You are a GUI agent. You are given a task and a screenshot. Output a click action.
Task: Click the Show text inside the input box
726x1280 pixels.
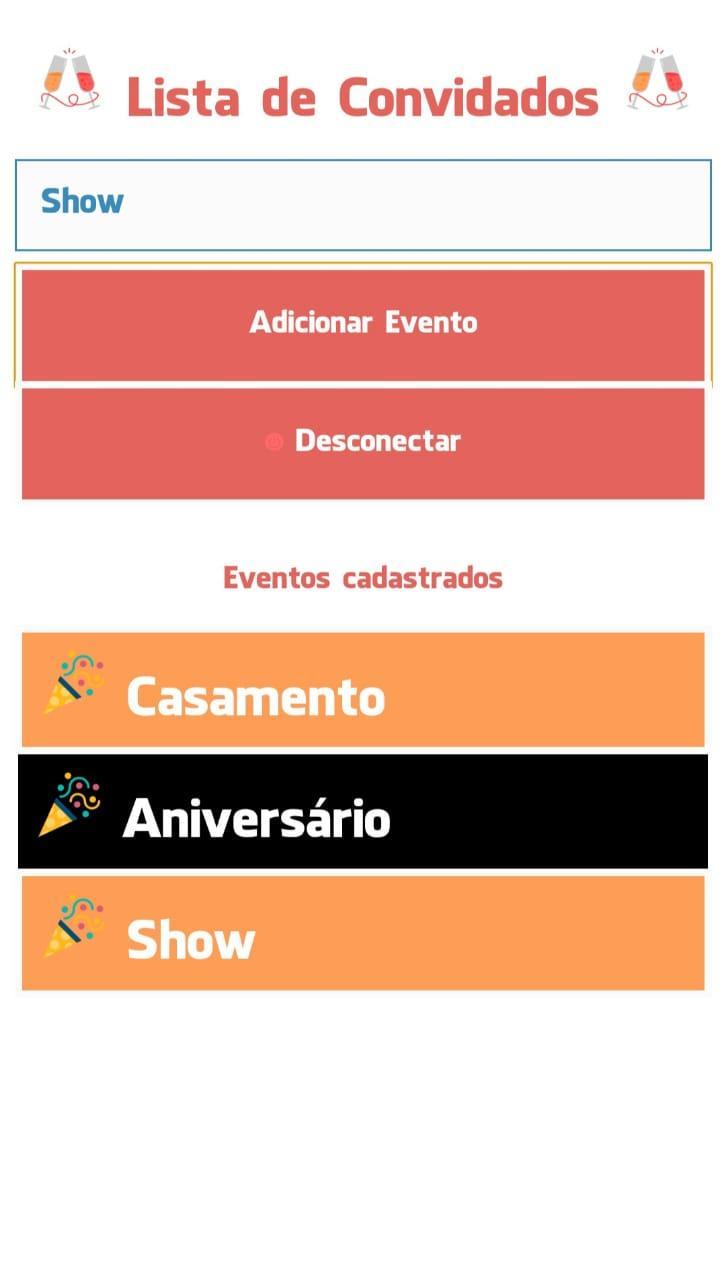tap(81, 201)
